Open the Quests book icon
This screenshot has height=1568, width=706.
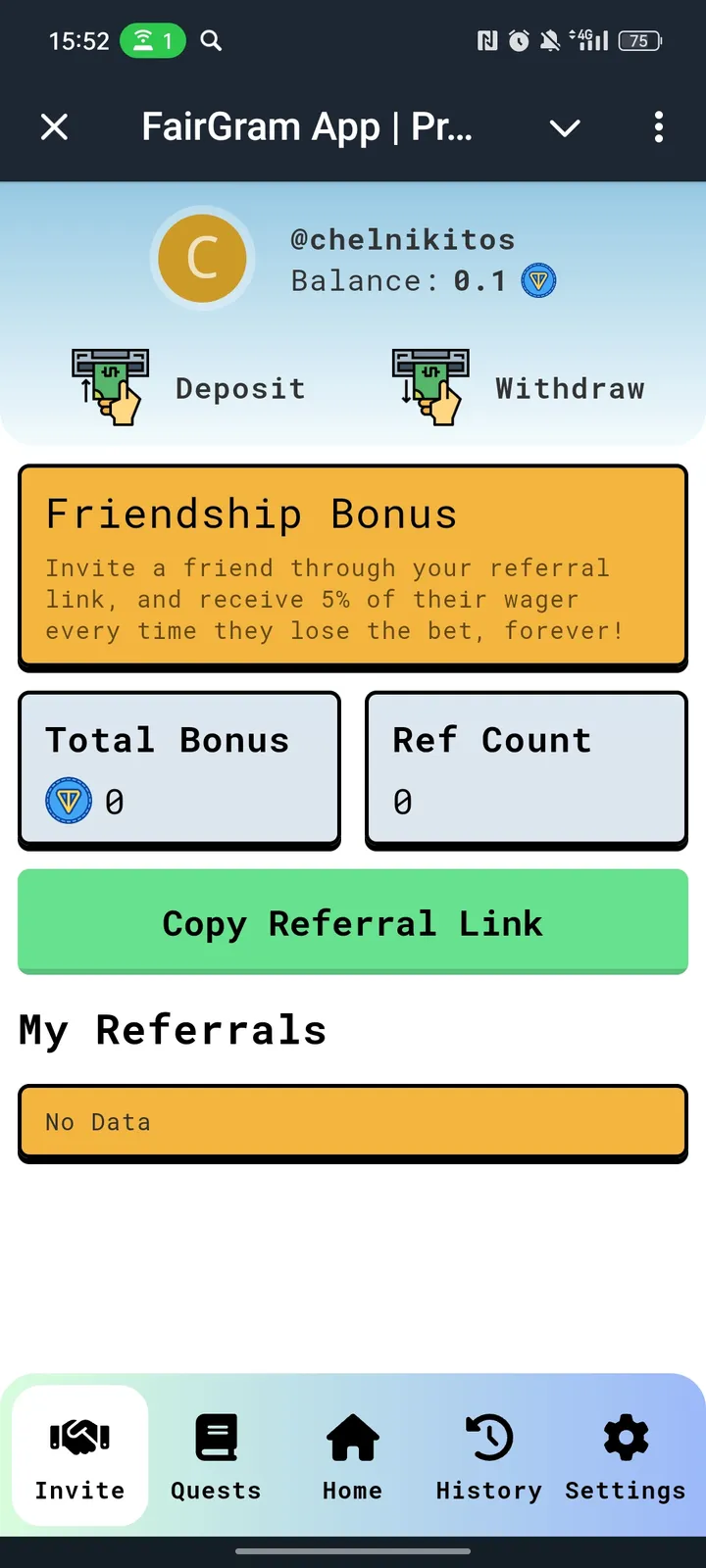tap(215, 1436)
